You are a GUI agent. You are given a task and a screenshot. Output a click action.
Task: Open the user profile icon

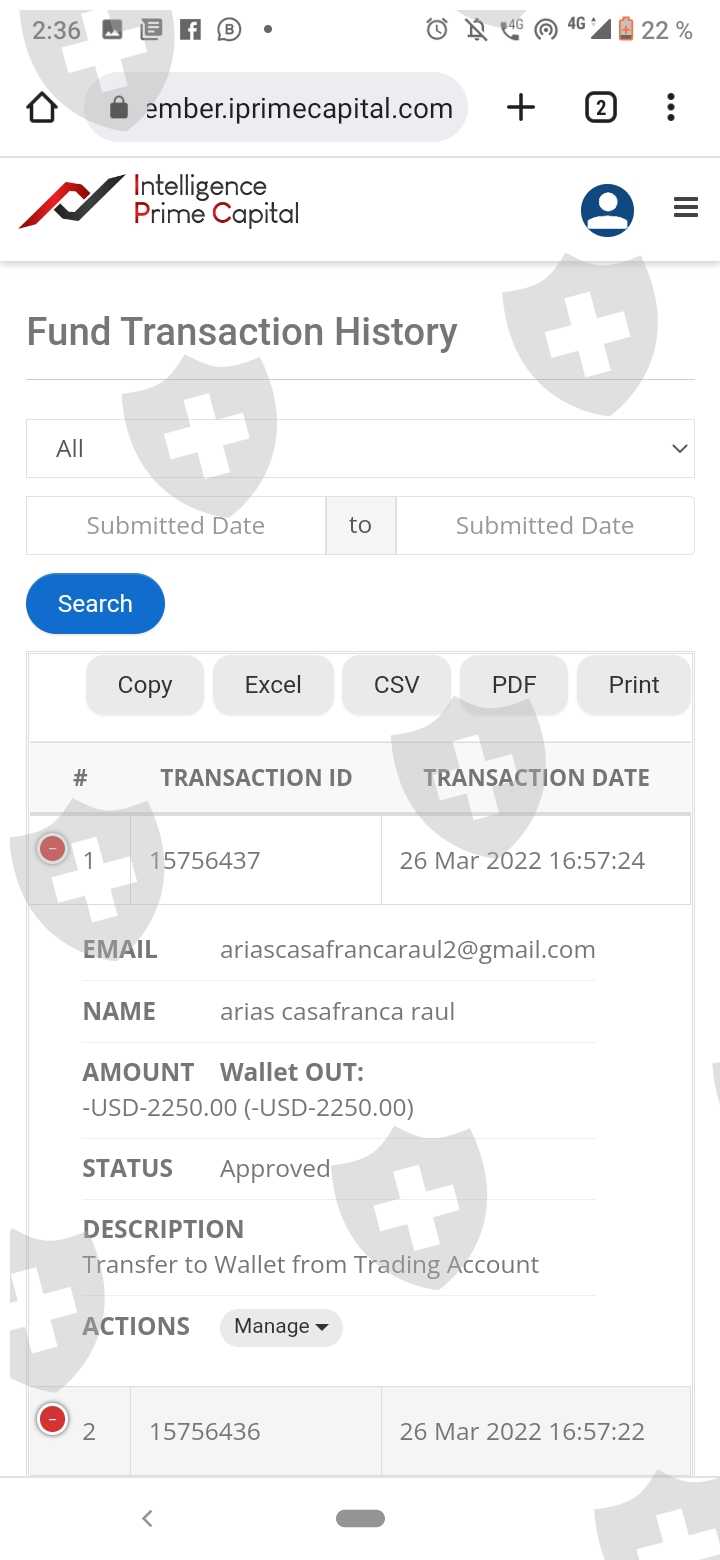607,210
